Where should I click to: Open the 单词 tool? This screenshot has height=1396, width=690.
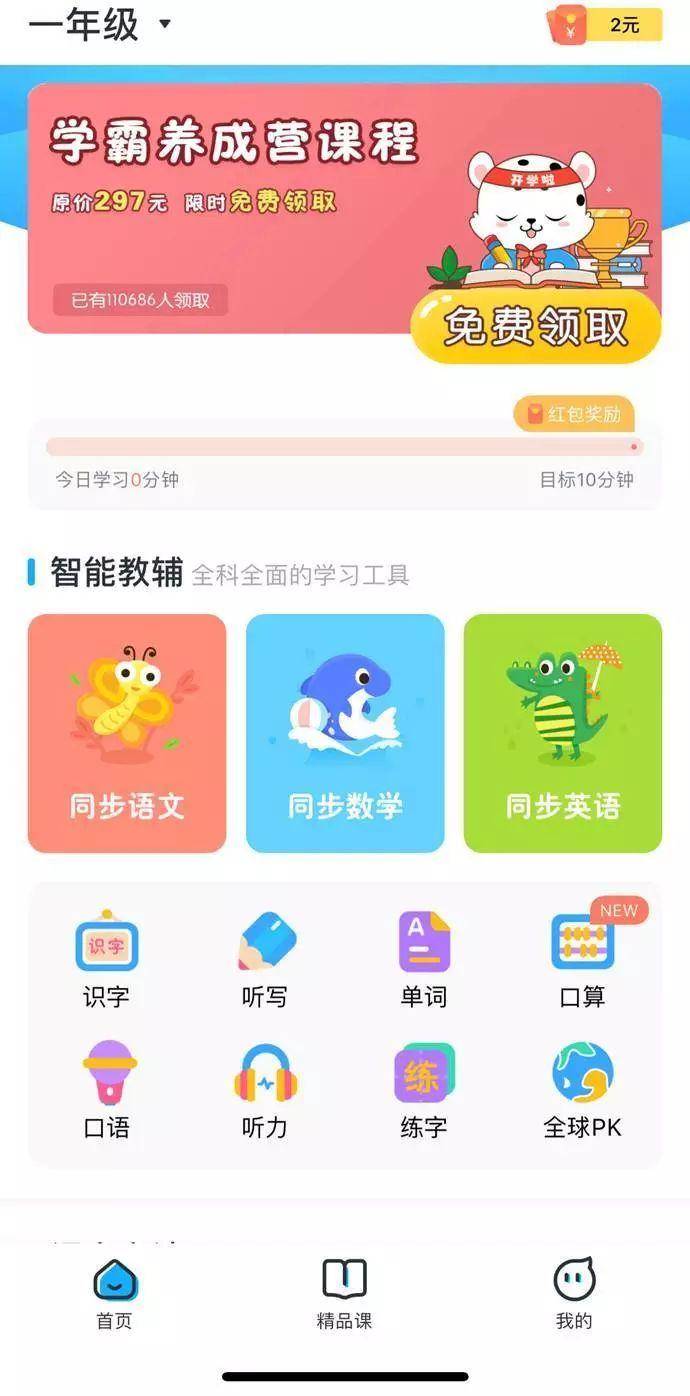coord(424,958)
